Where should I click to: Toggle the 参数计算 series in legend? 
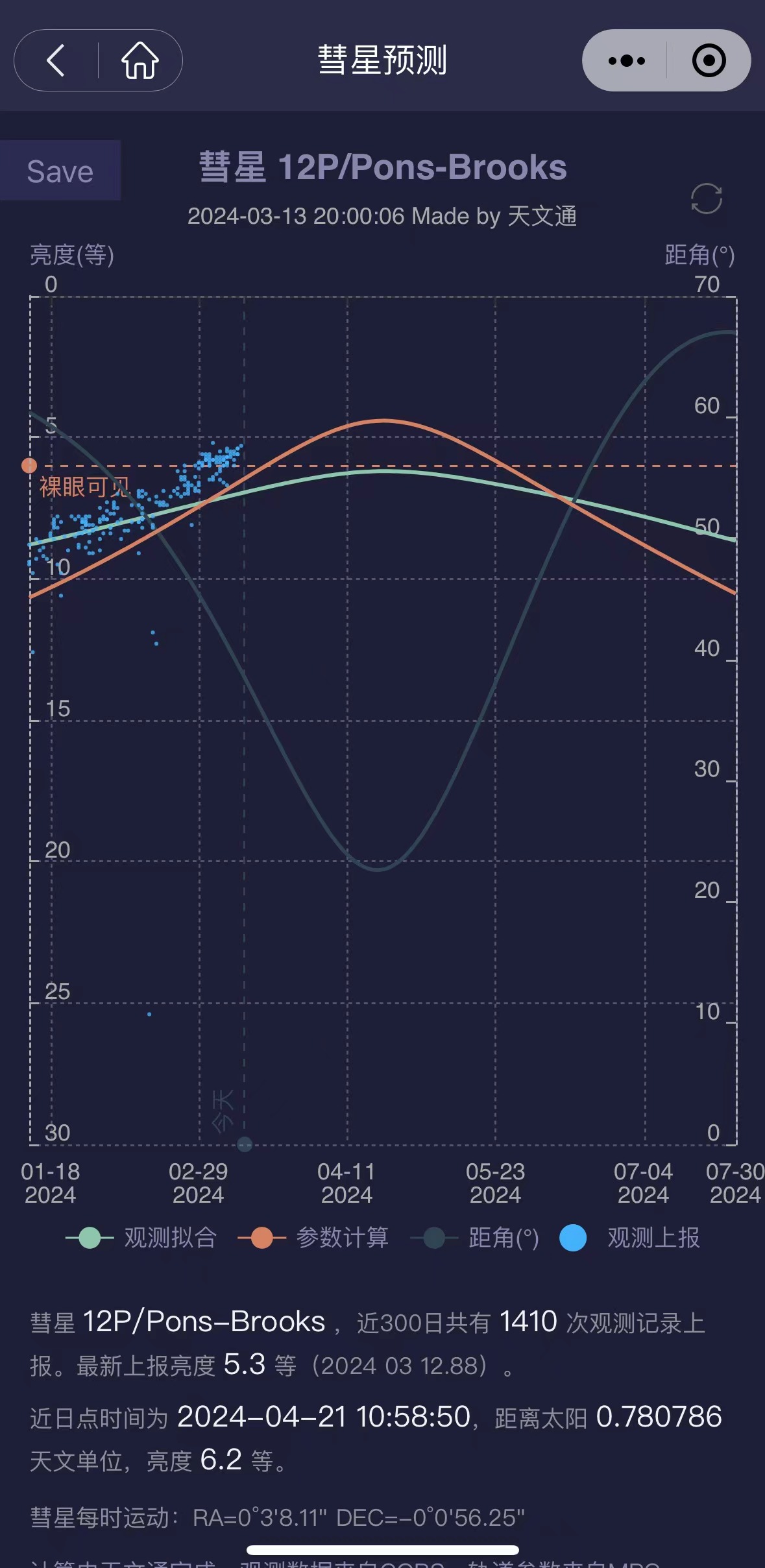[x=314, y=1238]
